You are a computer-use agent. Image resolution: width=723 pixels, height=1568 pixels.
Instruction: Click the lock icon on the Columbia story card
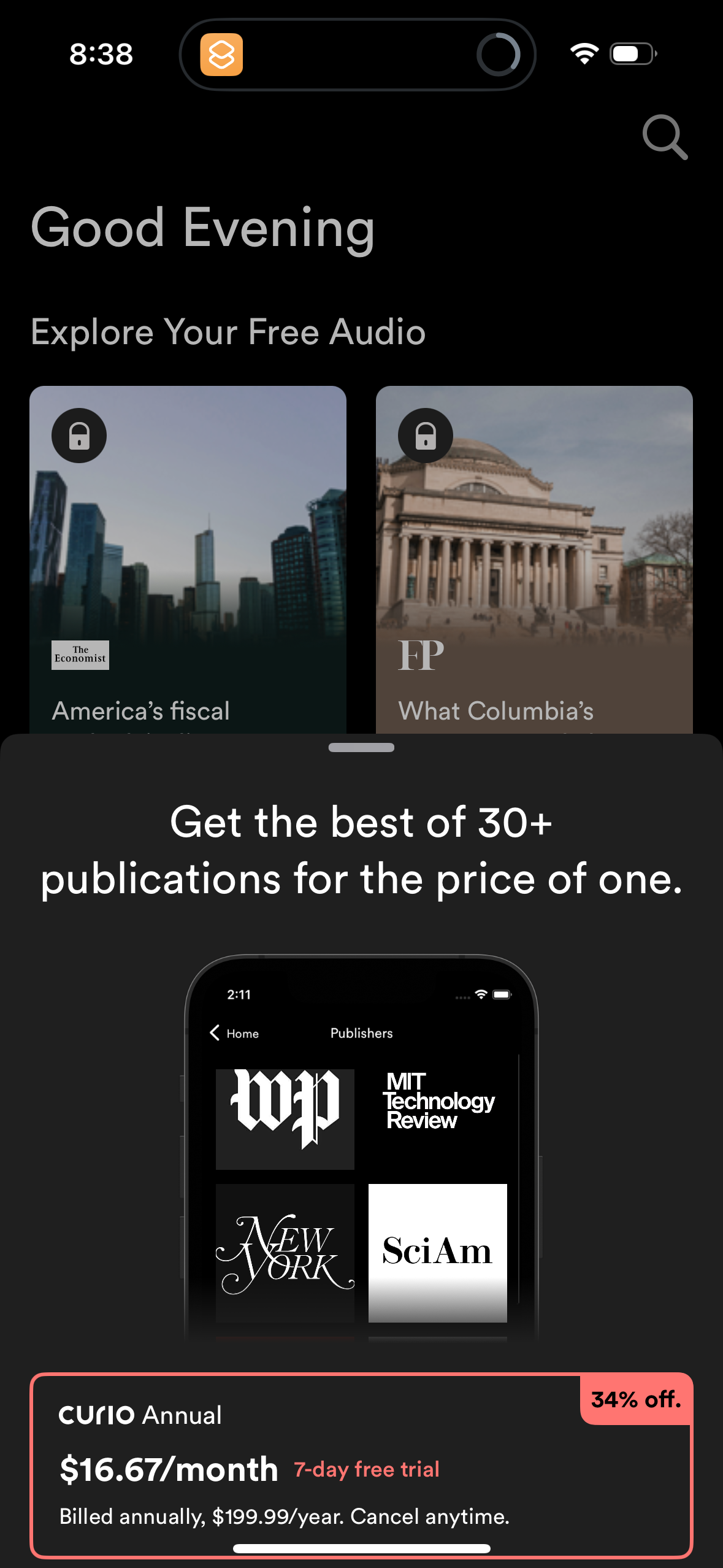click(426, 436)
